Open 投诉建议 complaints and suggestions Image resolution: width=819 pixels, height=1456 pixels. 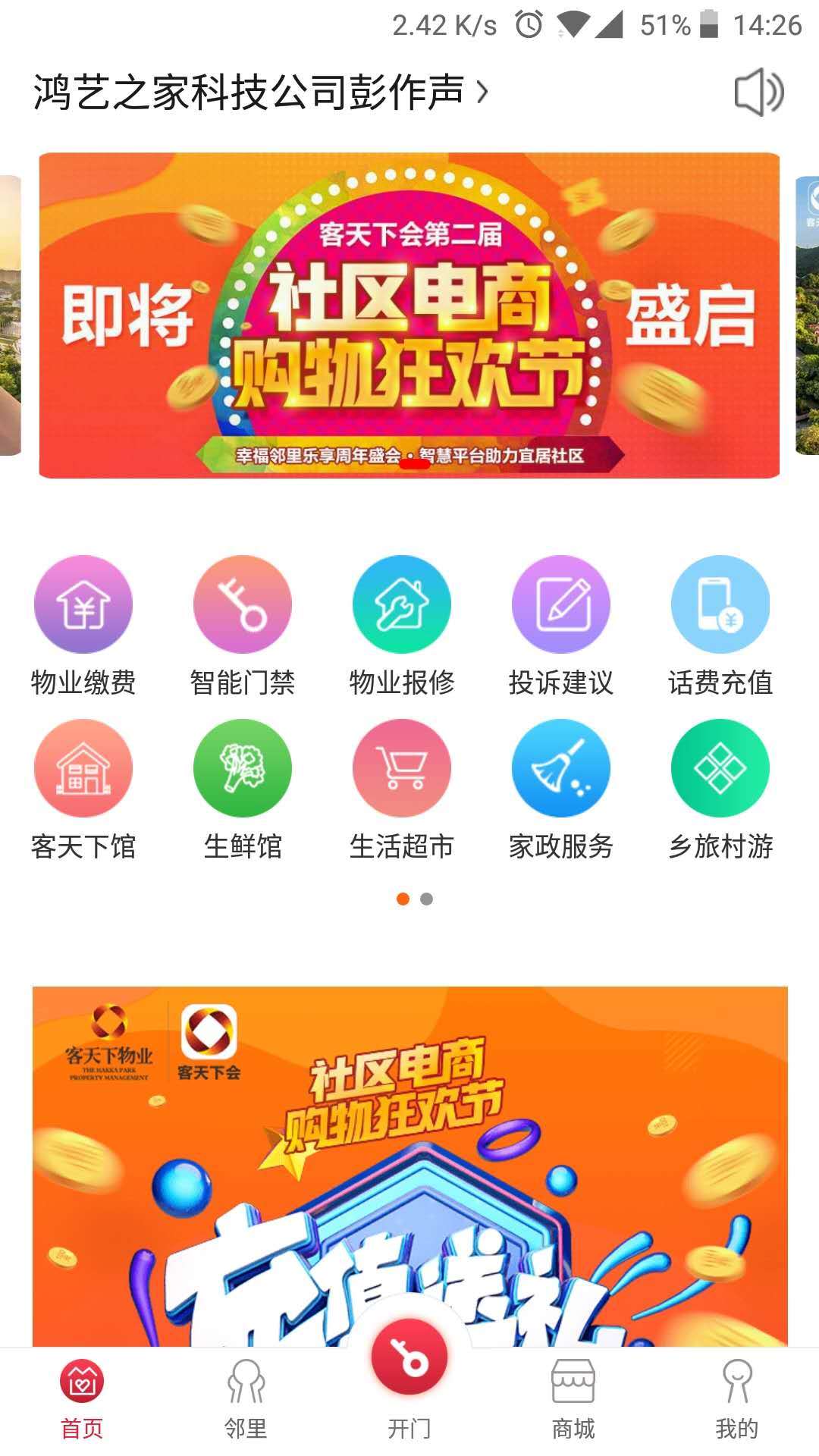click(561, 626)
